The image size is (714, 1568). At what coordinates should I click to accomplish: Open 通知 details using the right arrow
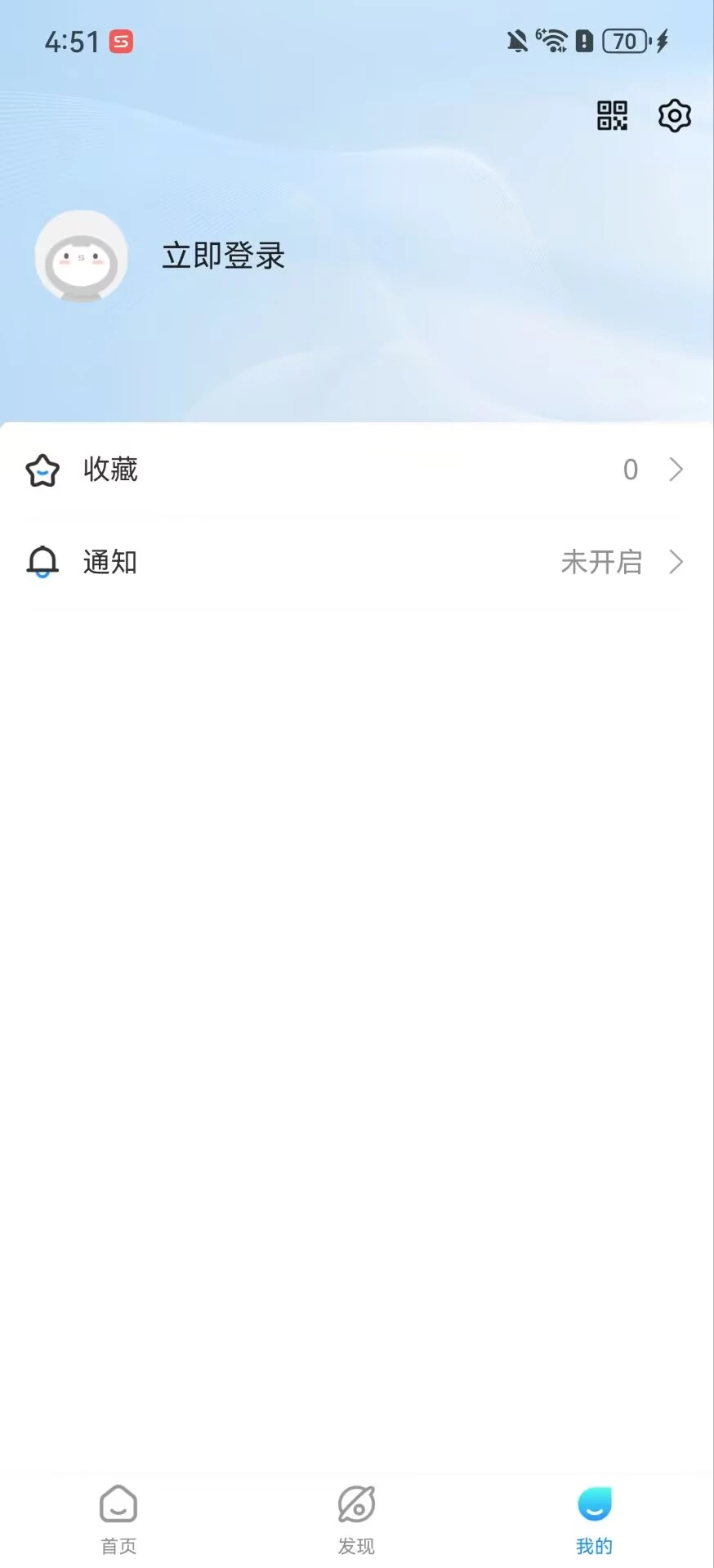pos(676,562)
